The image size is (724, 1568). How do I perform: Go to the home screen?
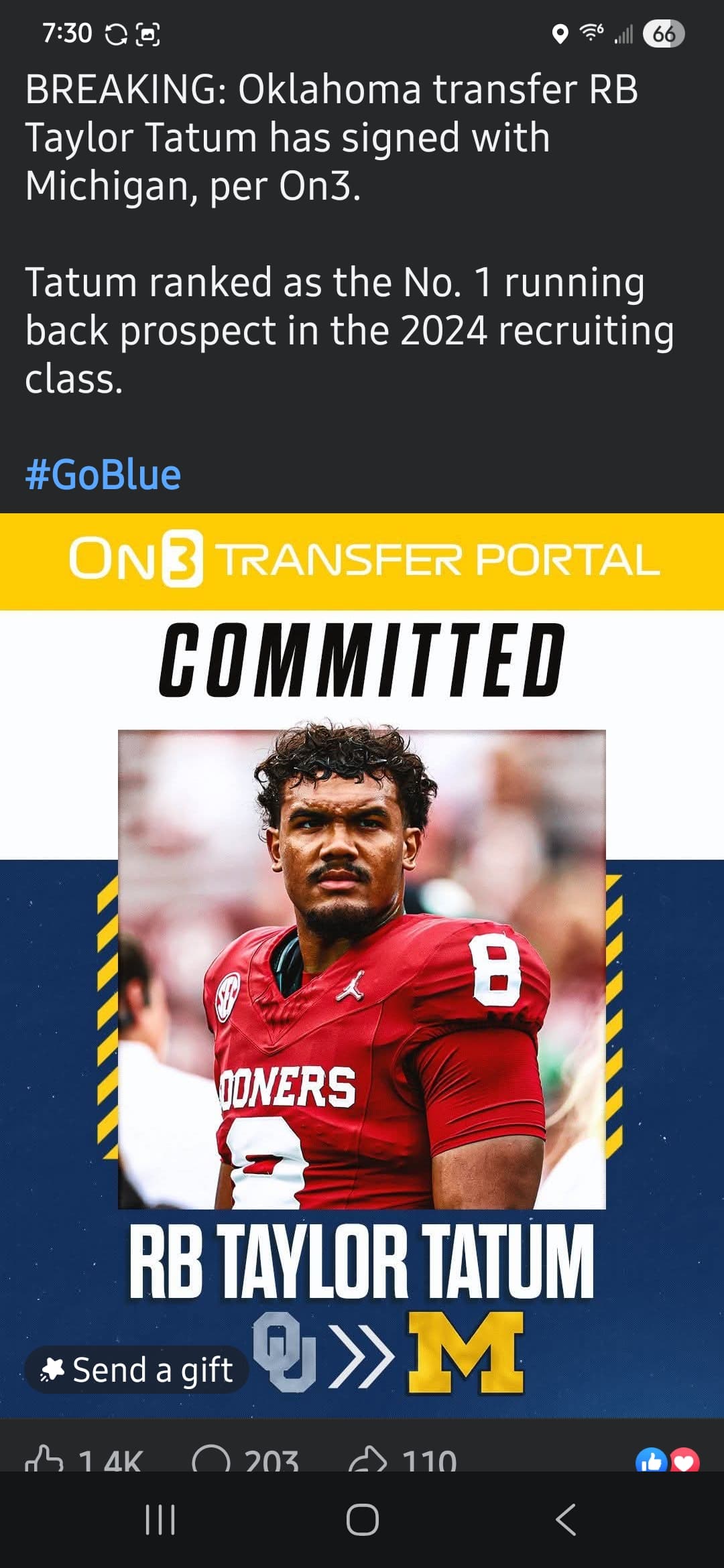point(362,1520)
